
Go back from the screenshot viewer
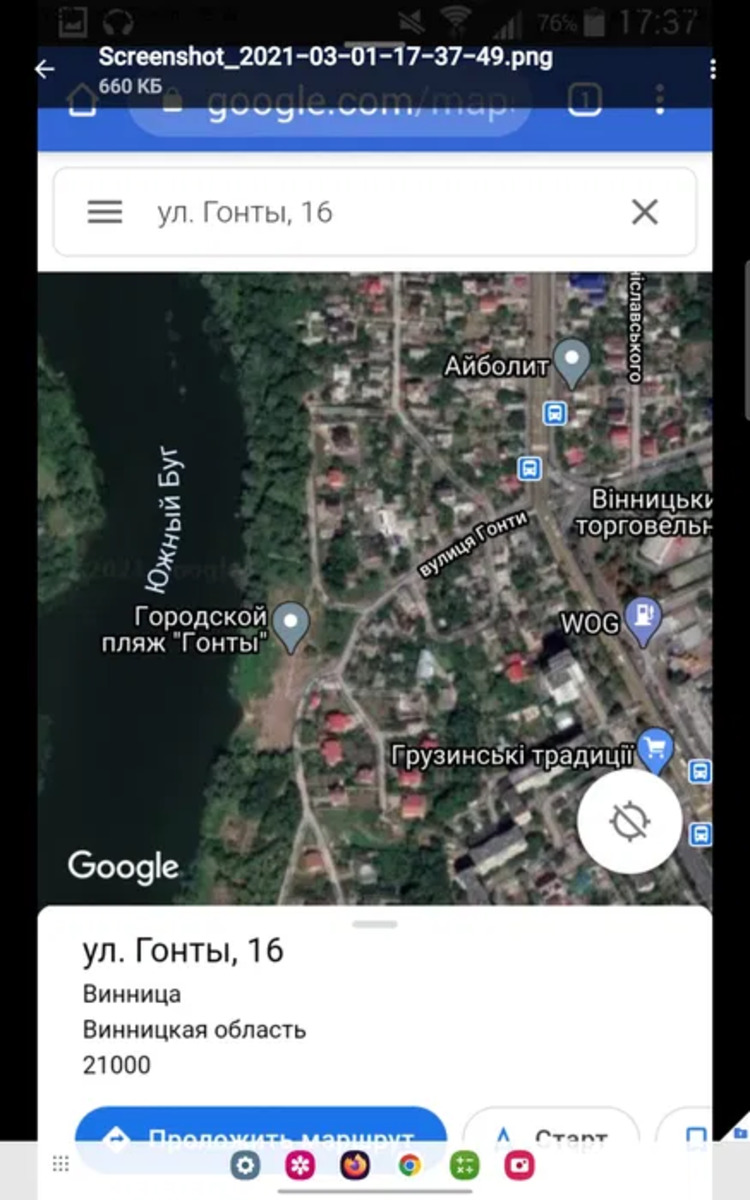[x=45, y=69]
